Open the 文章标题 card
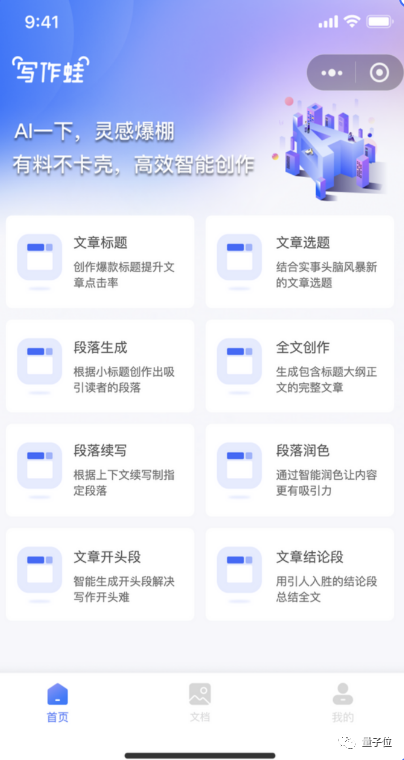The height and width of the screenshot is (760, 404). click(100, 262)
